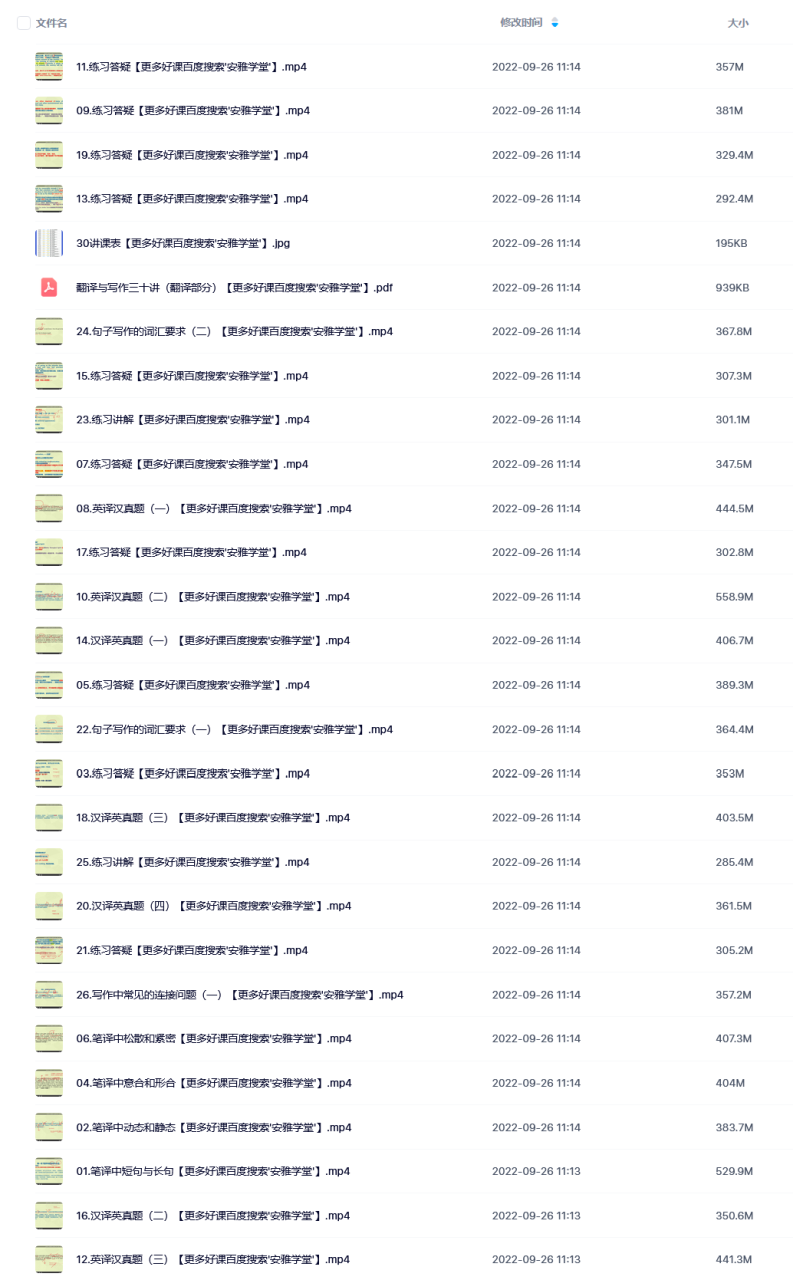The image size is (793, 1280).
Task: Open 11.练习答疑 video file
Action: 191,67
